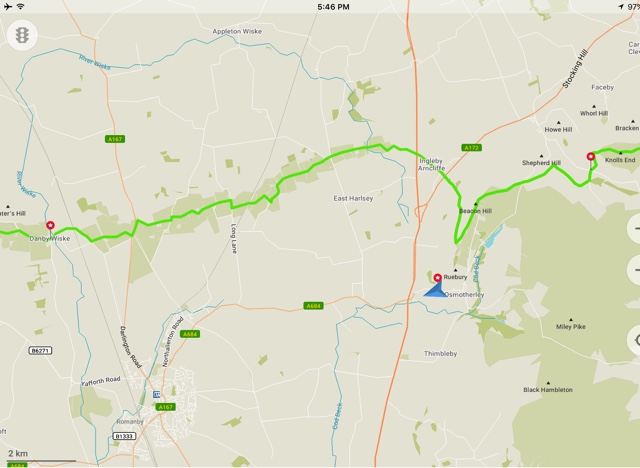Tap the red pin near Knolls End

point(590,157)
